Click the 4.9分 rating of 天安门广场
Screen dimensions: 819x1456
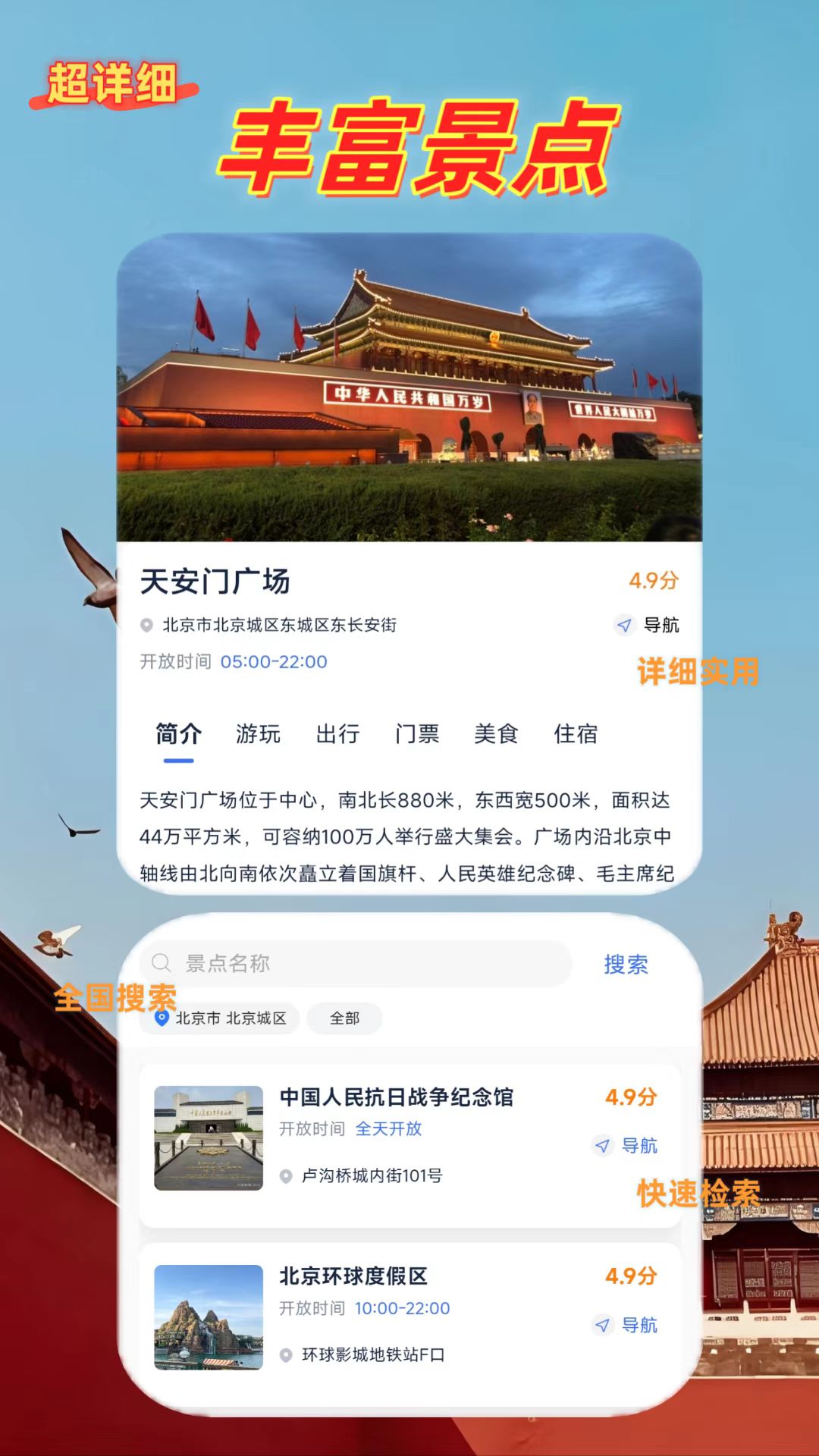tap(655, 580)
